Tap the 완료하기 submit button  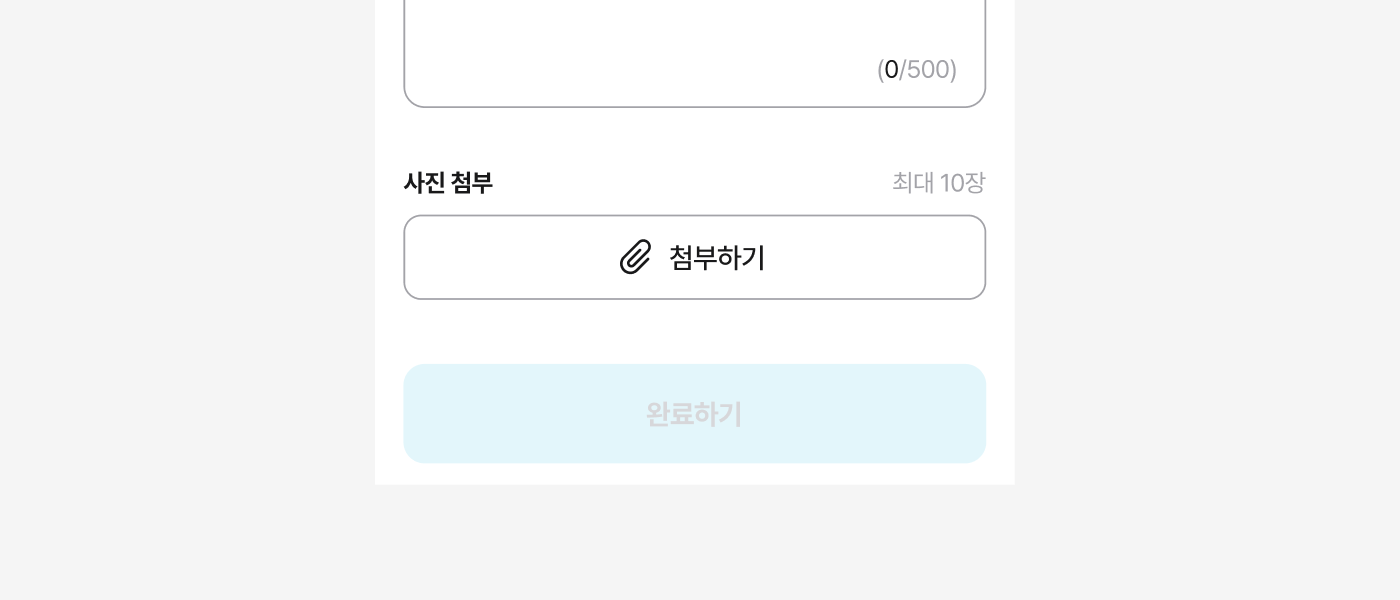click(x=694, y=413)
